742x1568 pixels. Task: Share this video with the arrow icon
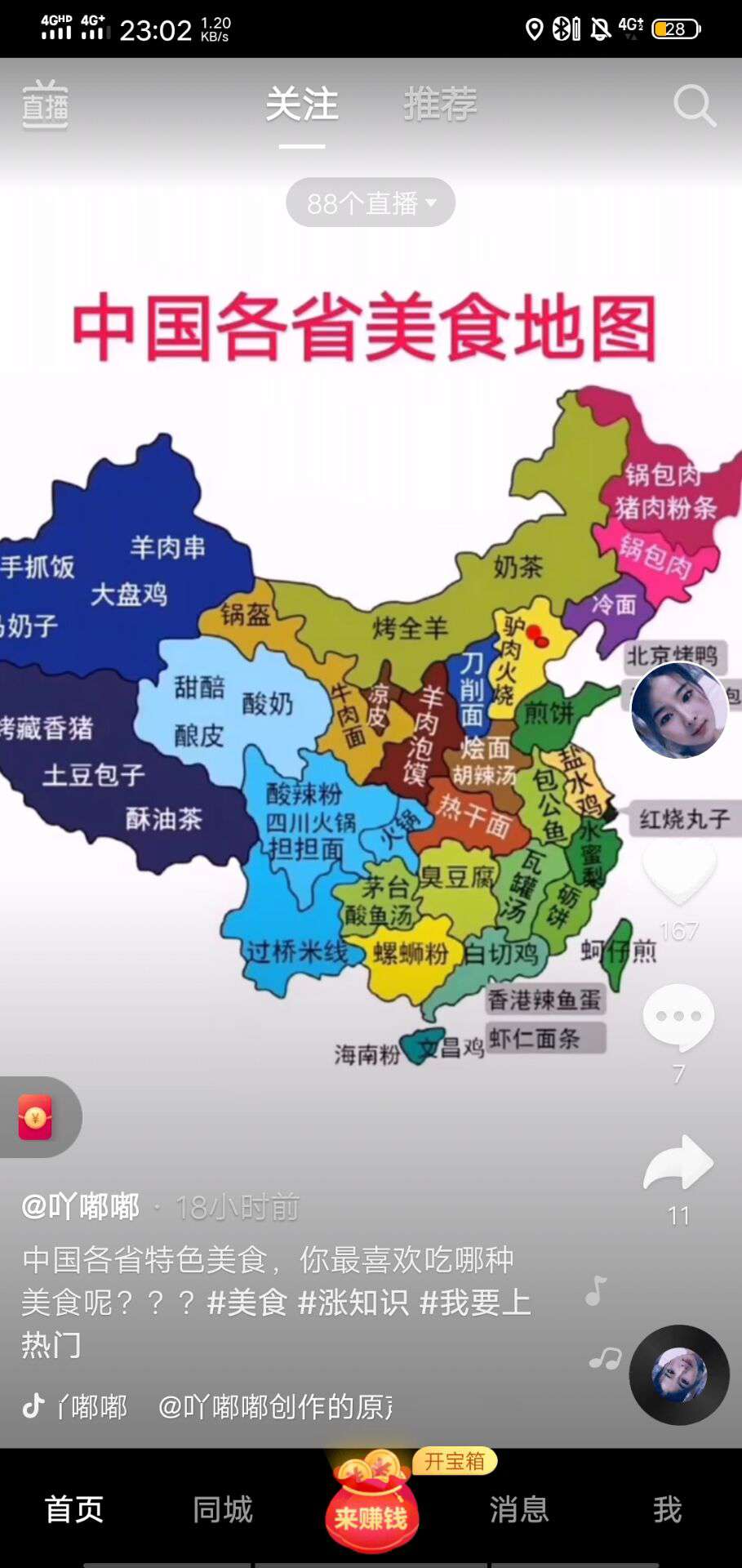pos(678,1162)
